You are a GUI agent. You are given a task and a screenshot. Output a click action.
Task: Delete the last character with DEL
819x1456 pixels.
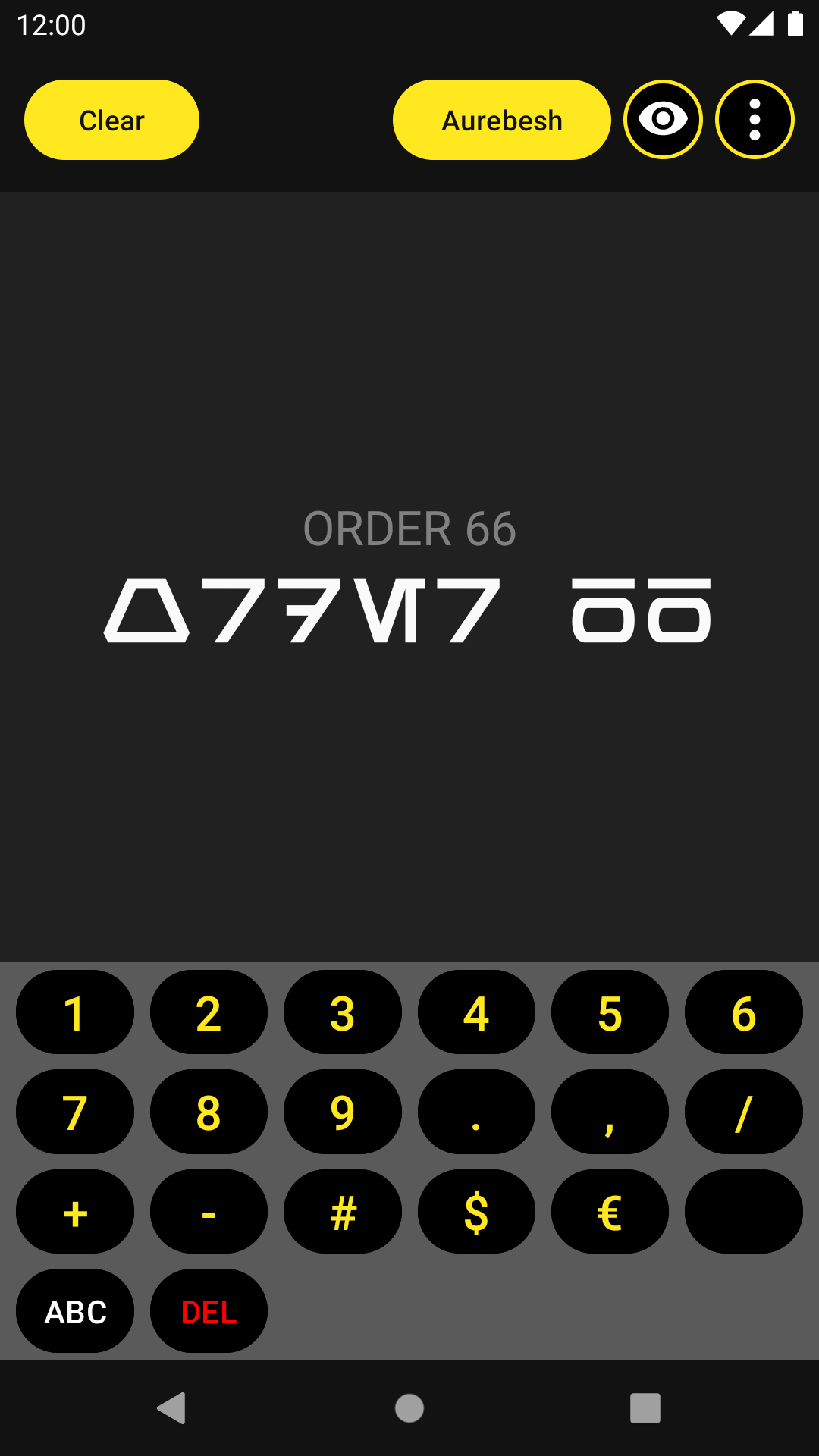tap(209, 1311)
